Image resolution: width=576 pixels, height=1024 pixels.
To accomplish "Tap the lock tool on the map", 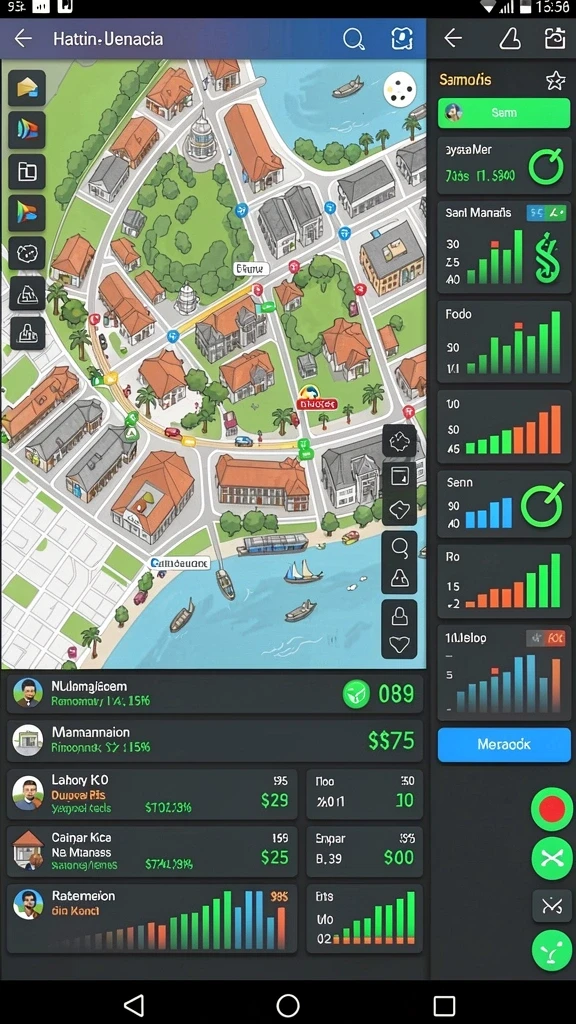I will click(x=399, y=614).
